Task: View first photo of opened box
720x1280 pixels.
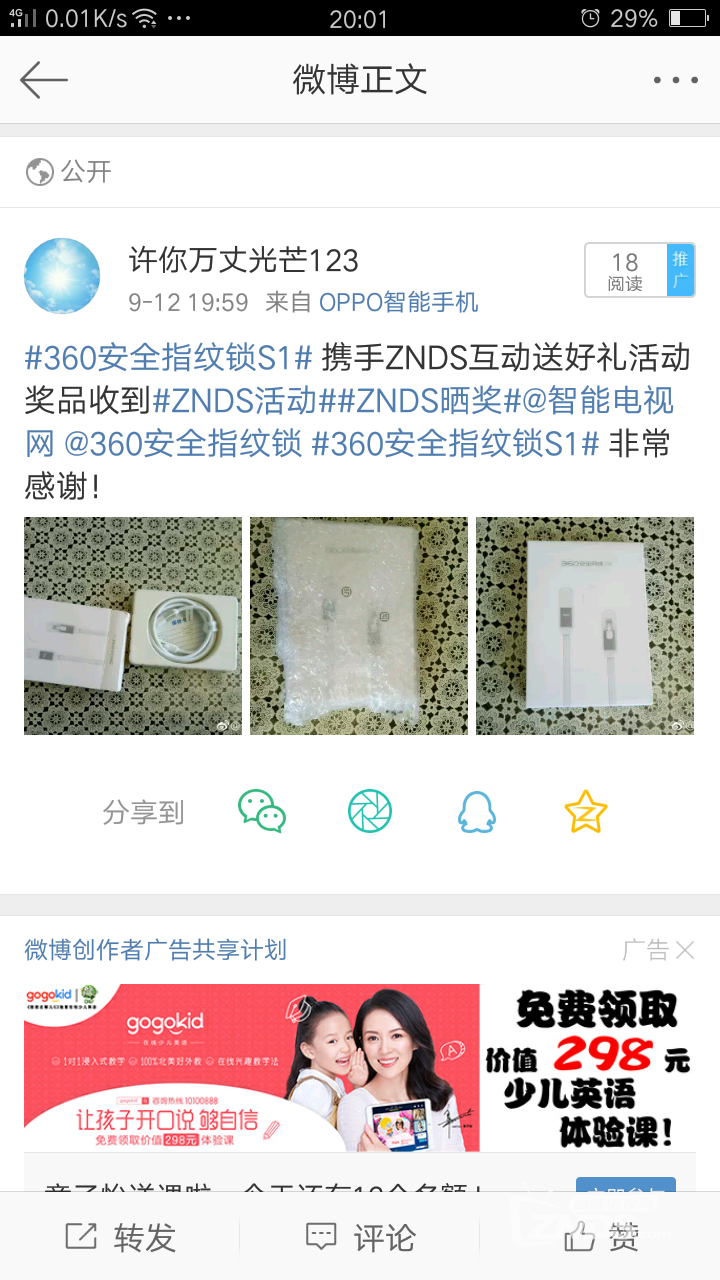Action: [133, 626]
